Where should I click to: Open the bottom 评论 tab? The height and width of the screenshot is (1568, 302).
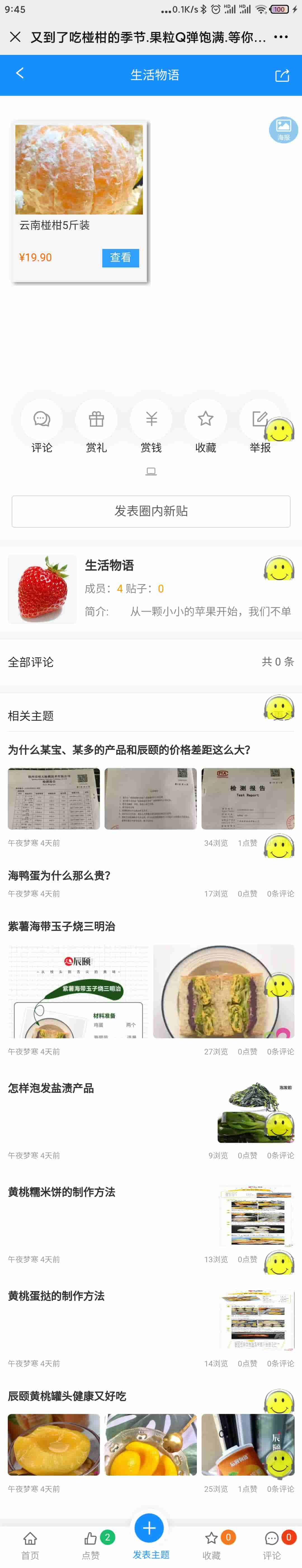(272, 1545)
